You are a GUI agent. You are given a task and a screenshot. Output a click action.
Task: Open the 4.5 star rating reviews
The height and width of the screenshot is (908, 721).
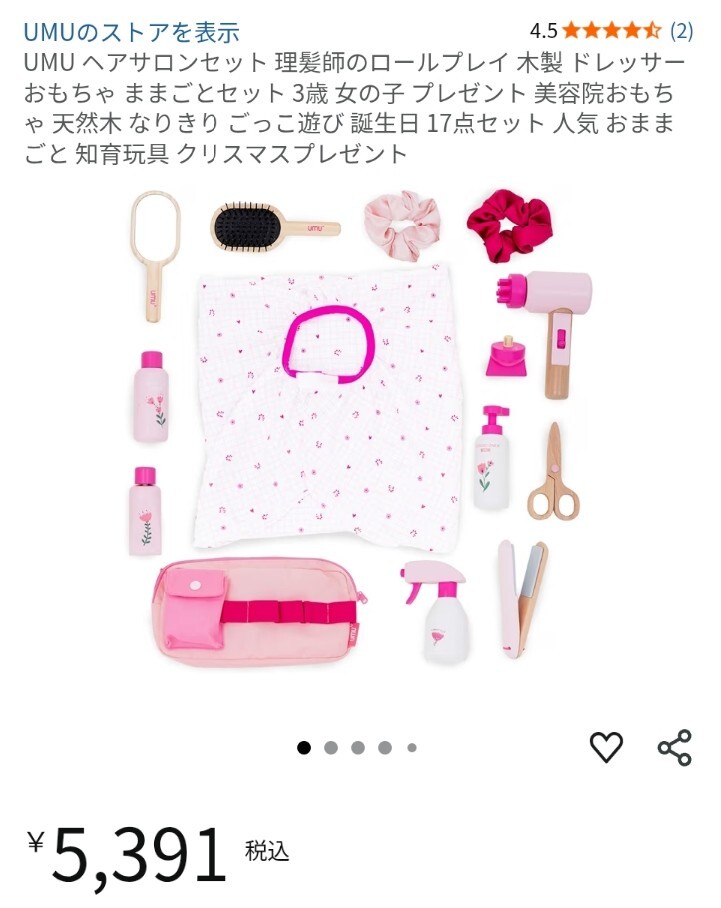610,30
